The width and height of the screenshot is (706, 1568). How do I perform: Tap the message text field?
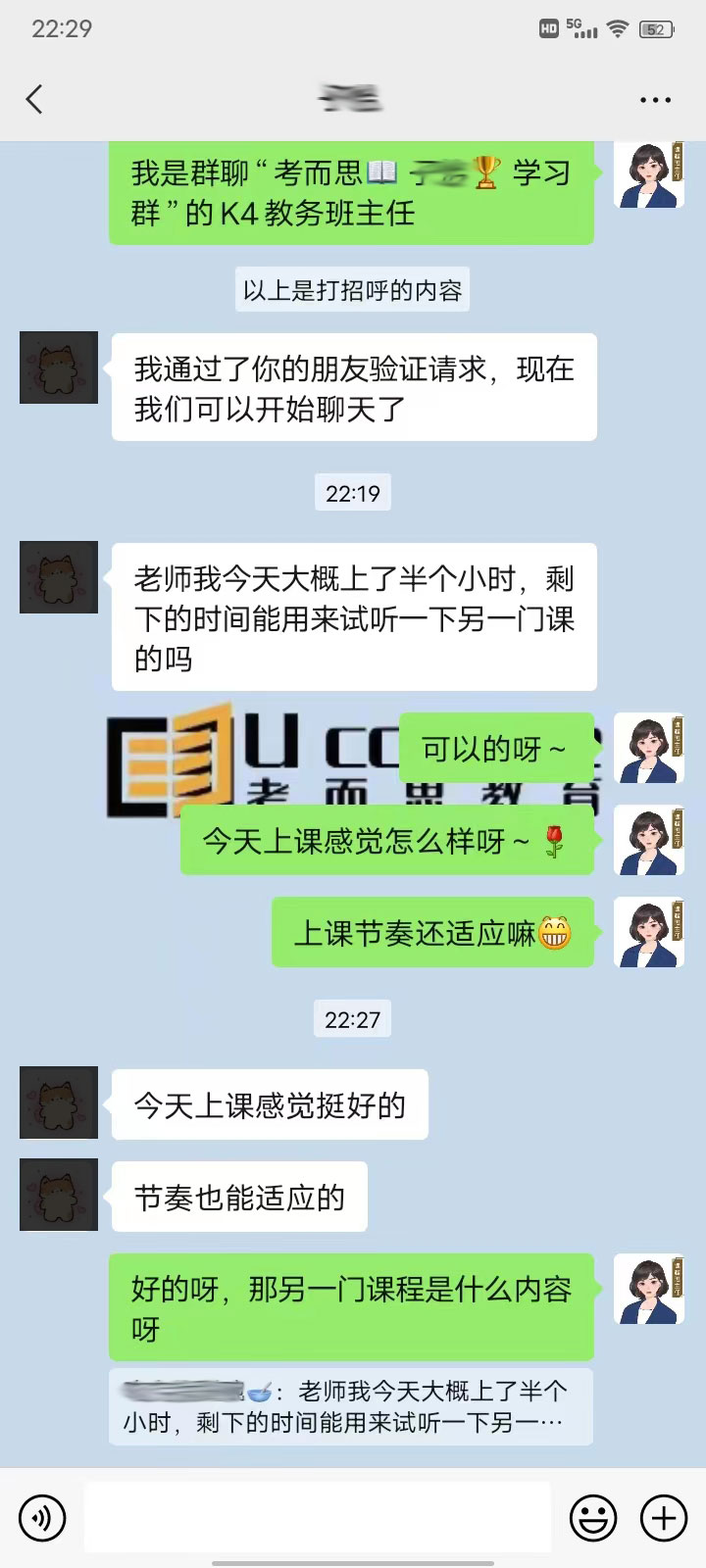[x=317, y=1517]
